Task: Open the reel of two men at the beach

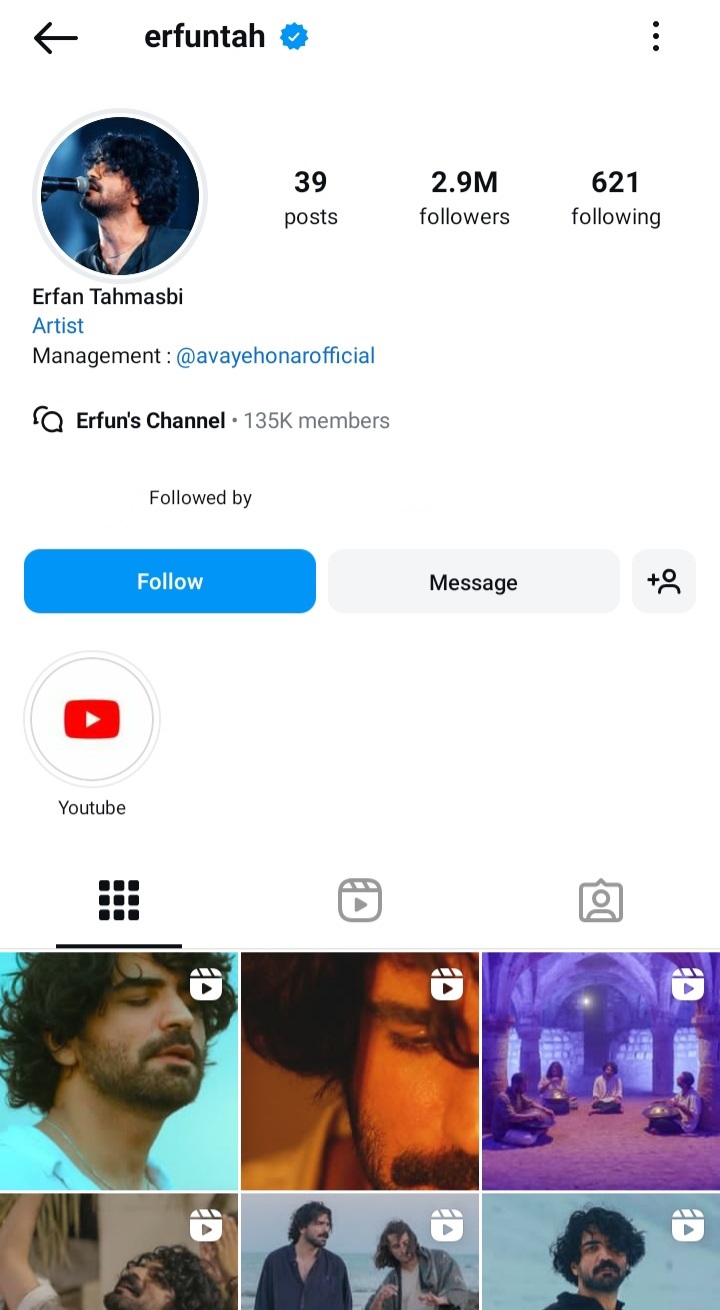Action: (360, 1252)
